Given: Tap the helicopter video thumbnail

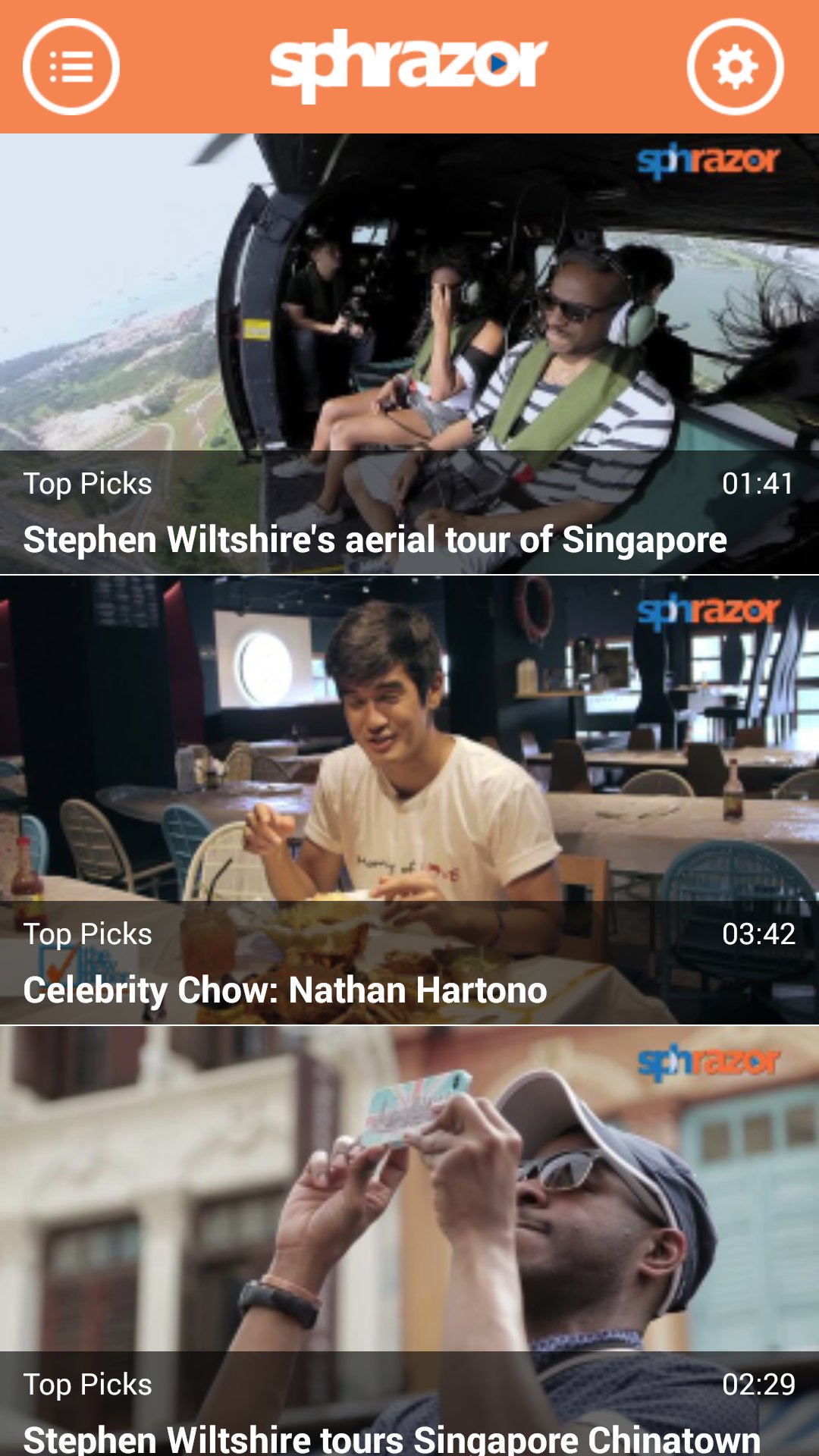Looking at the screenshot, I should click(x=409, y=303).
